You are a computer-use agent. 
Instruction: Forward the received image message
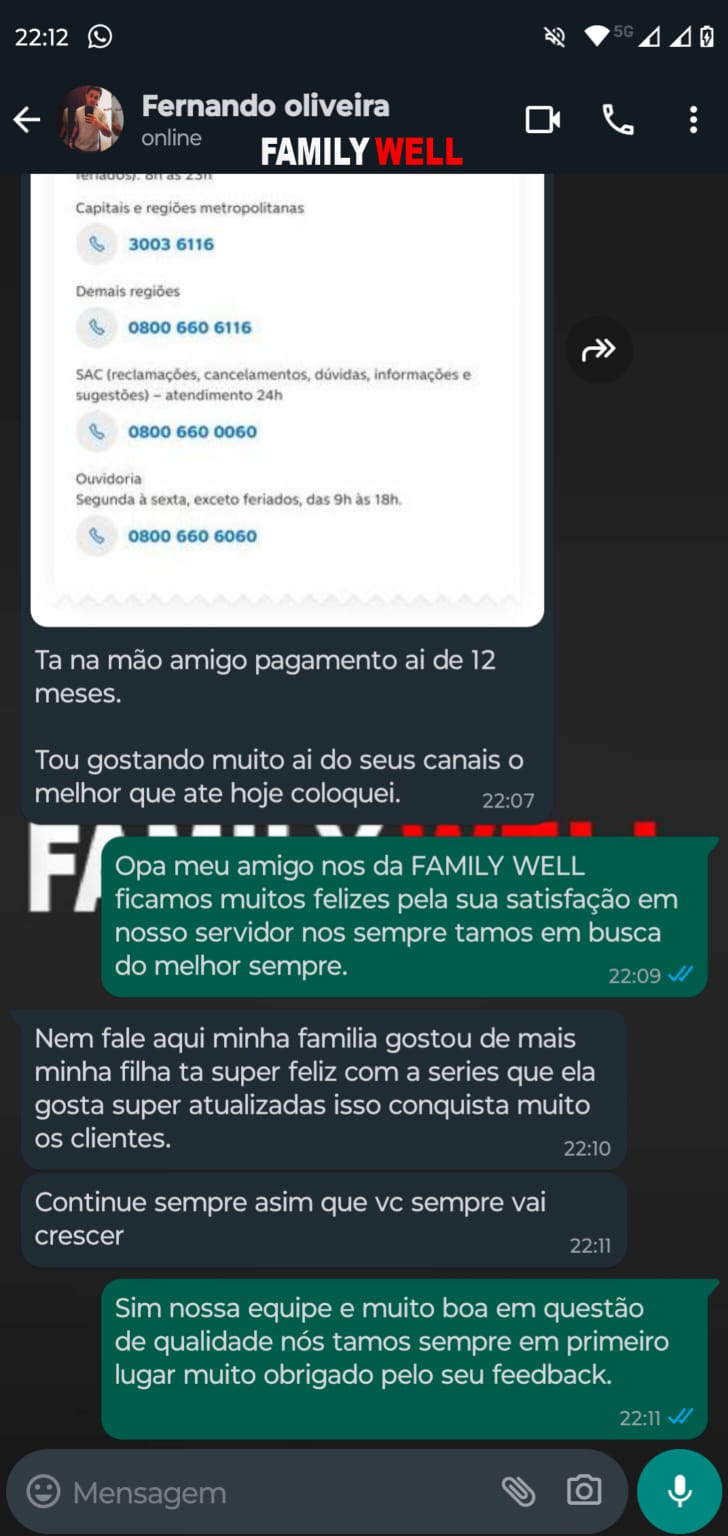[599, 350]
